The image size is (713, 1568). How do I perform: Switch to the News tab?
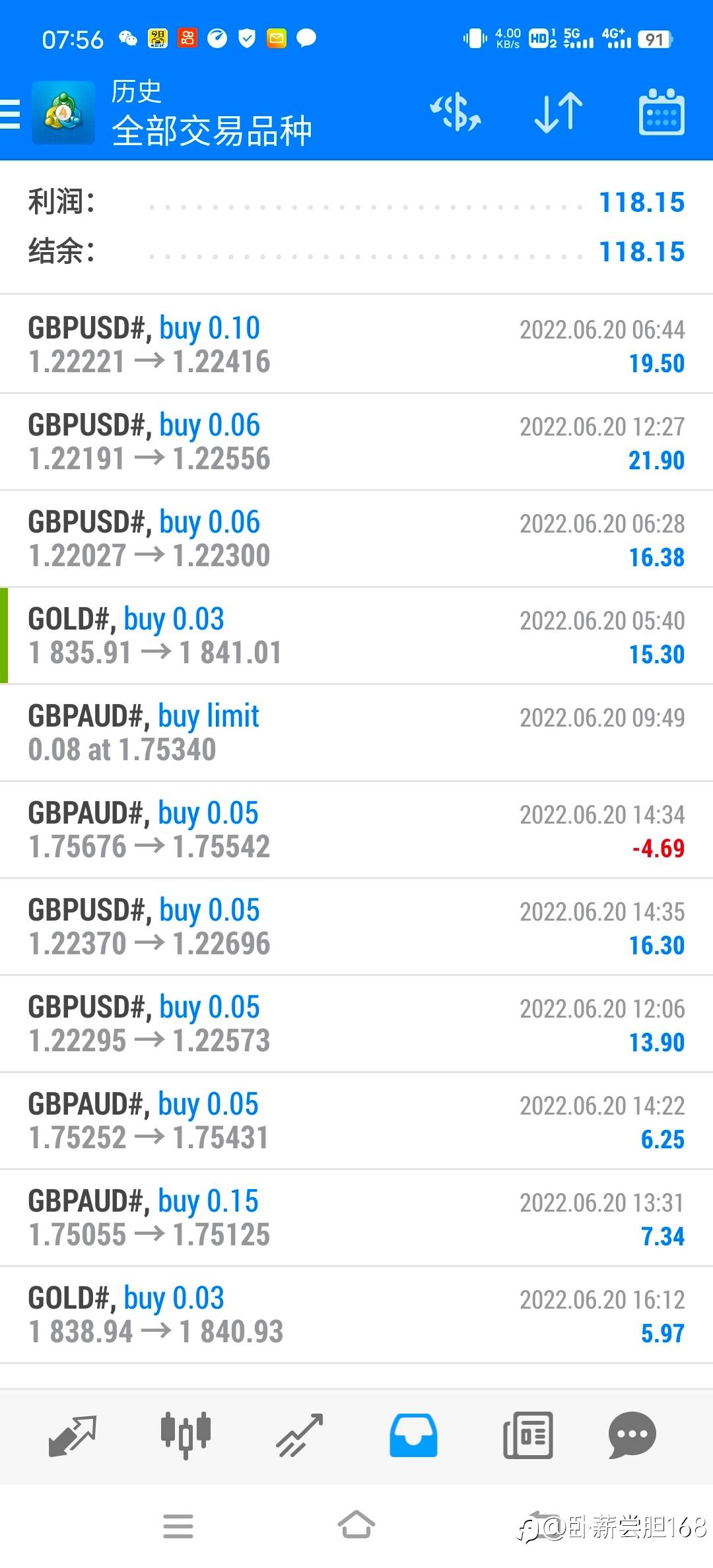(527, 1436)
